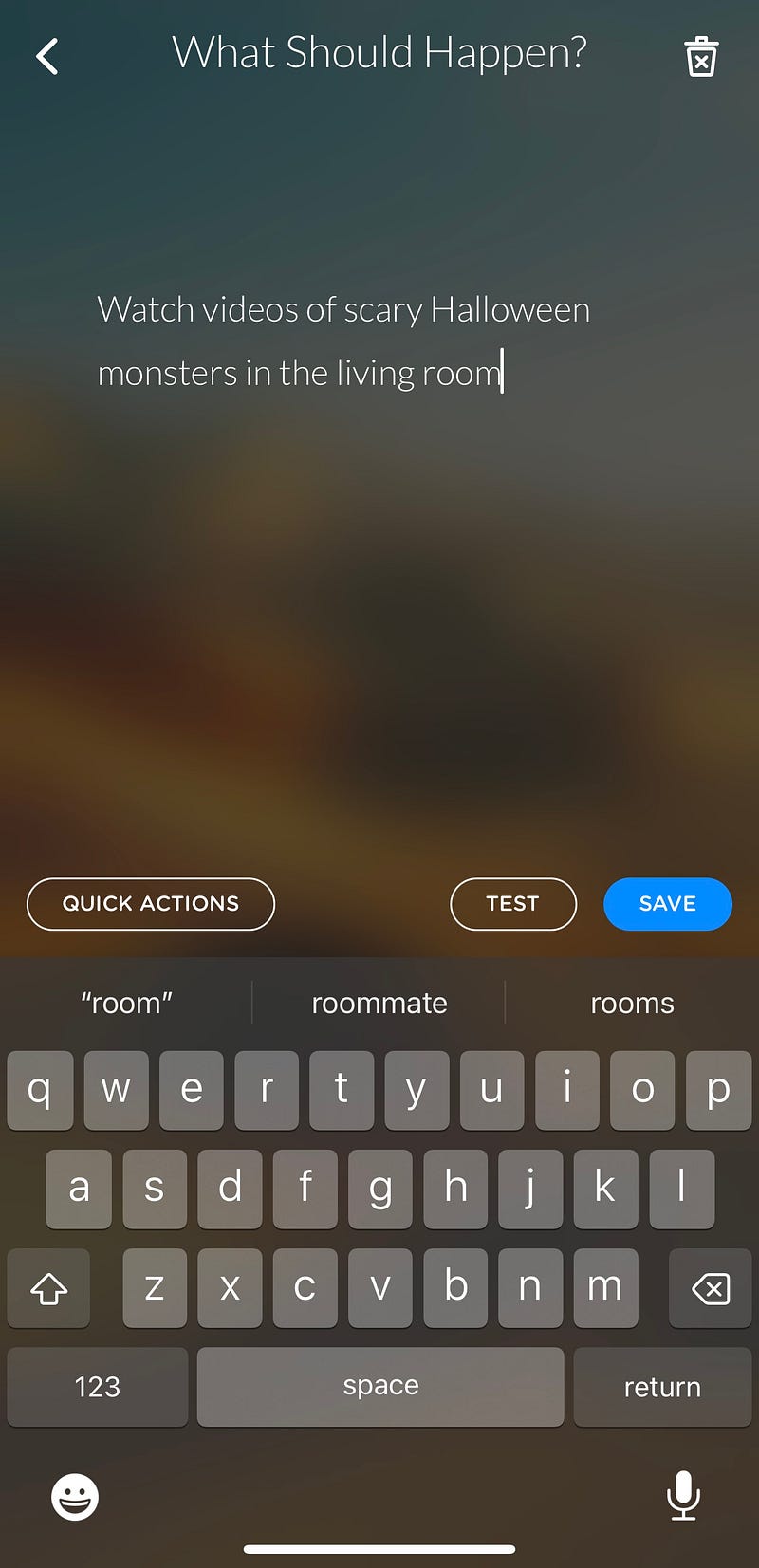This screenshot has height=1568, width=759.
Task: Pick the "rooms" keyboard suggestion
Action: (x=632, y=1003)
